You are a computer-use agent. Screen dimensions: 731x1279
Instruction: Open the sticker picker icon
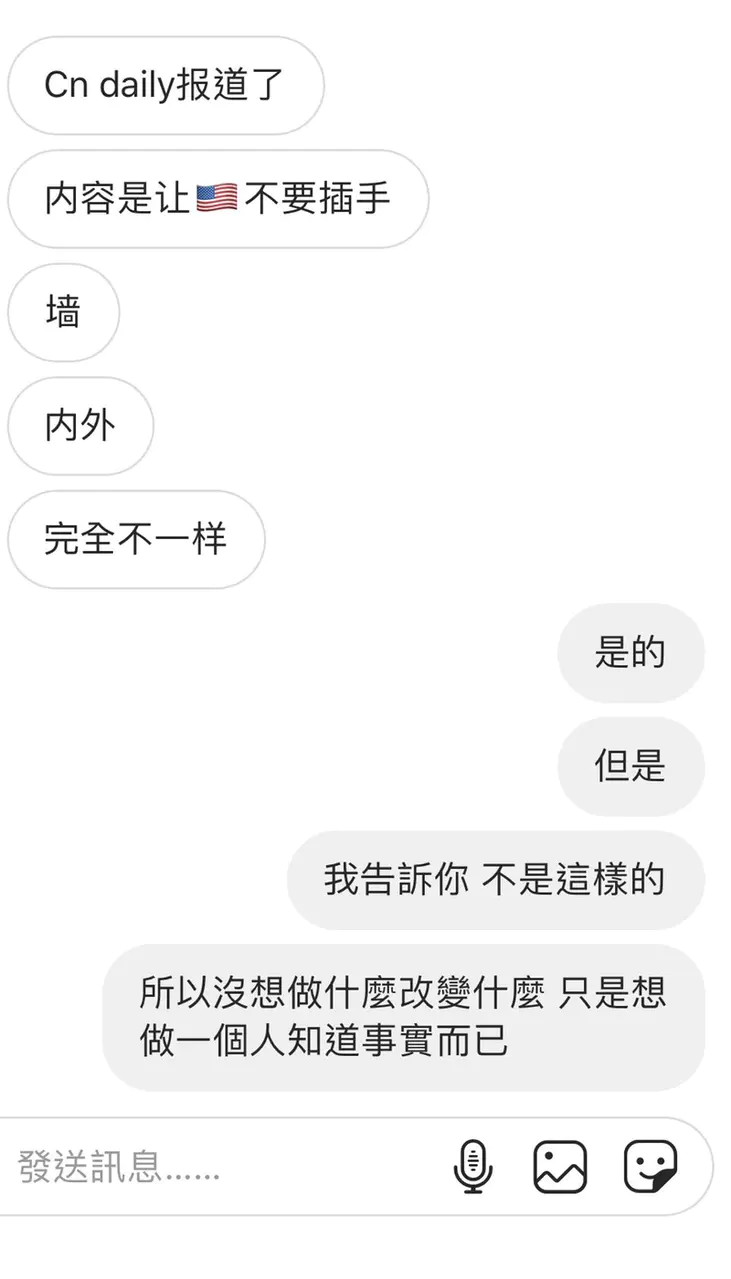pyautogui.click(x=650, y=1166)
